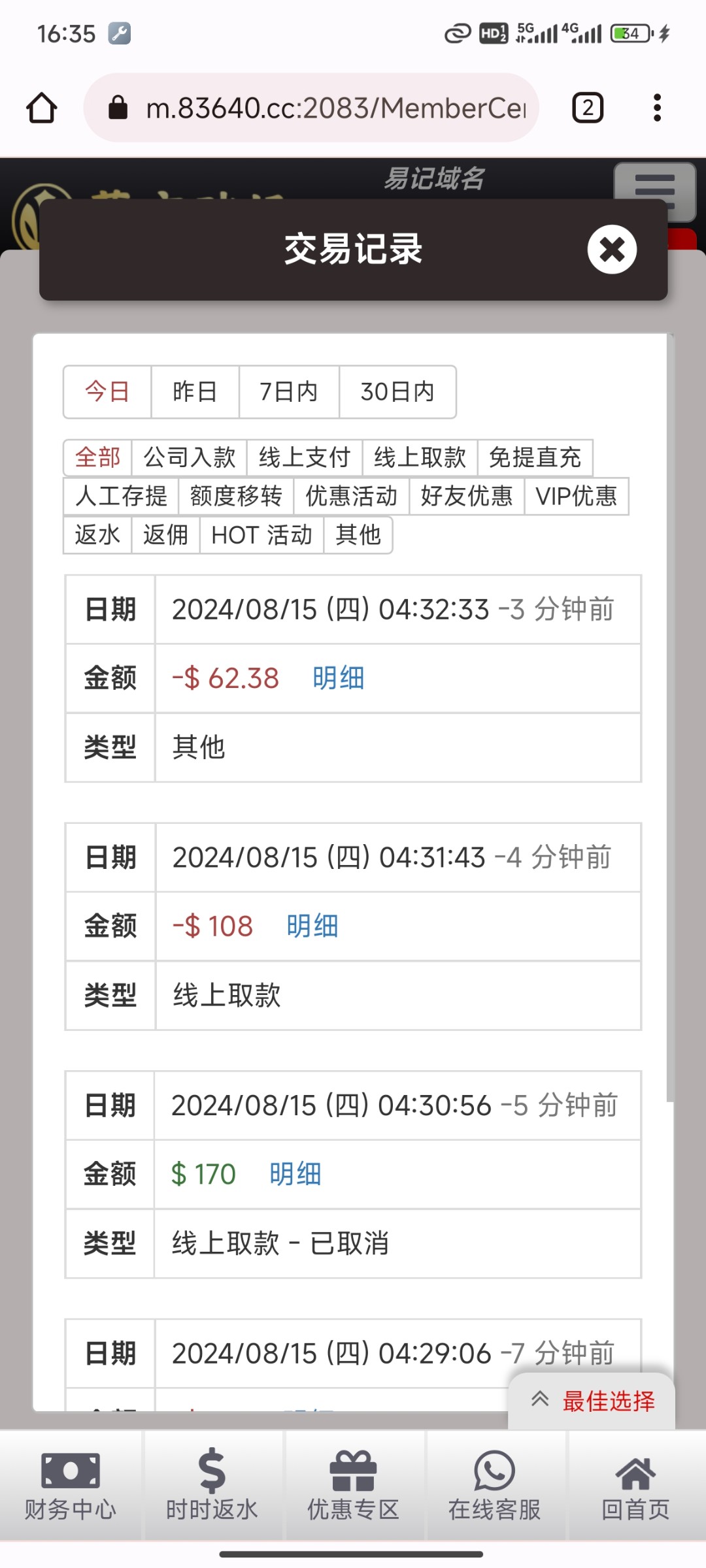Open 财务中心 in the bottom bar
This screenshot has height=1568, width=706.
point(71,1486)
